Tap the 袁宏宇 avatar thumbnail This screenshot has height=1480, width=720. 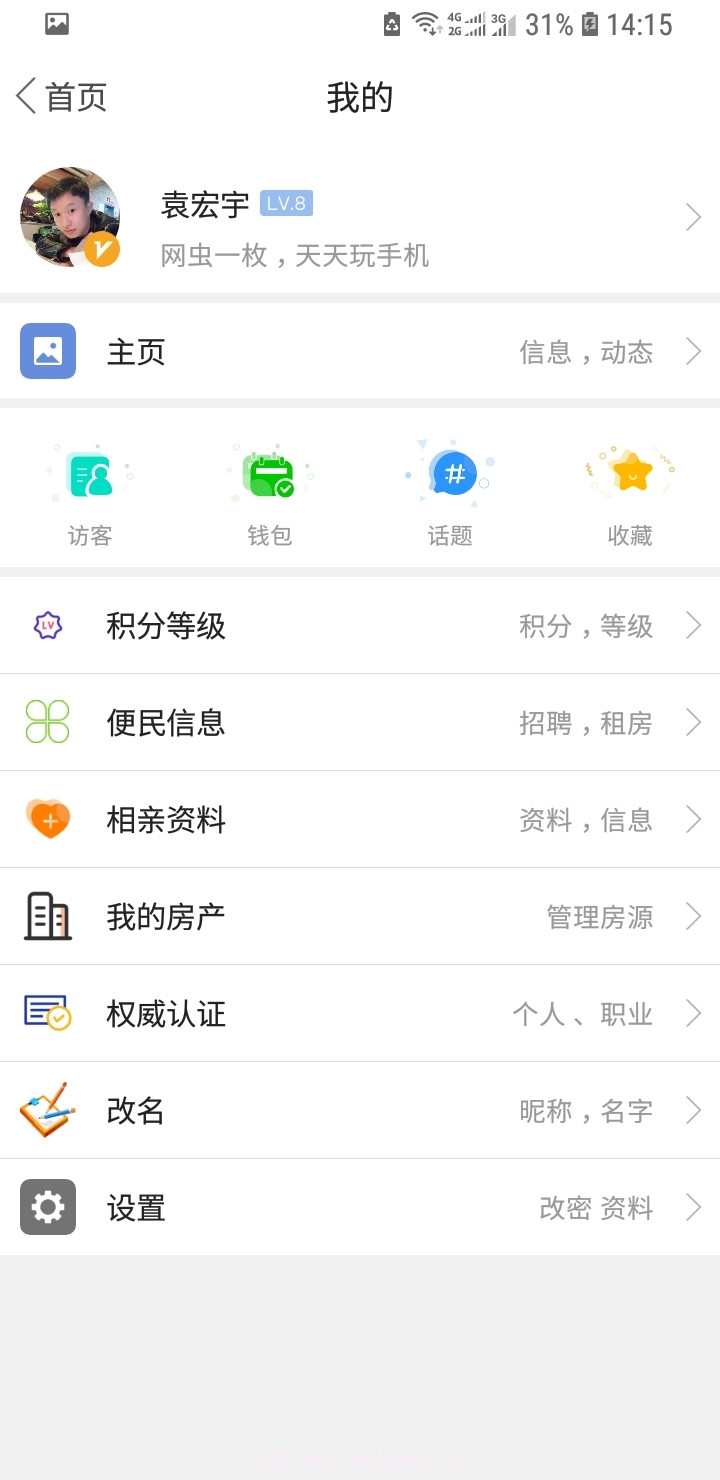coord(70,216)
